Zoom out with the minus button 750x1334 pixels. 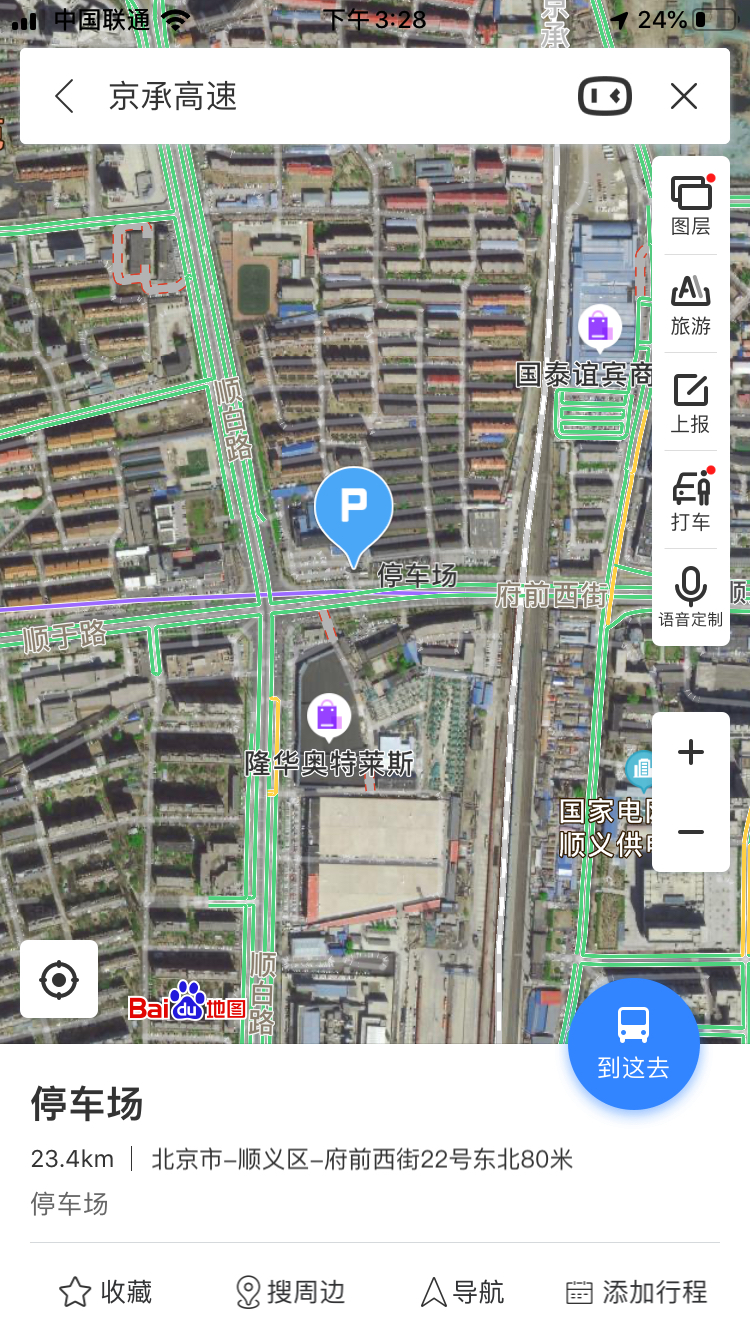pyautogui.click(x=690, y=832)
